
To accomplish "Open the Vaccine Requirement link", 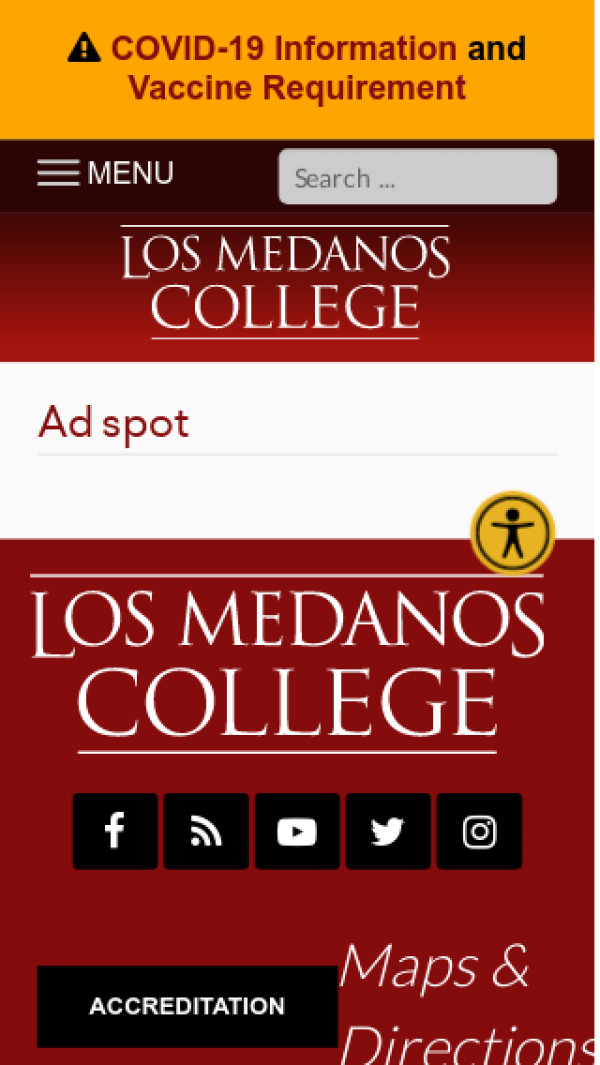I will 297,88.
